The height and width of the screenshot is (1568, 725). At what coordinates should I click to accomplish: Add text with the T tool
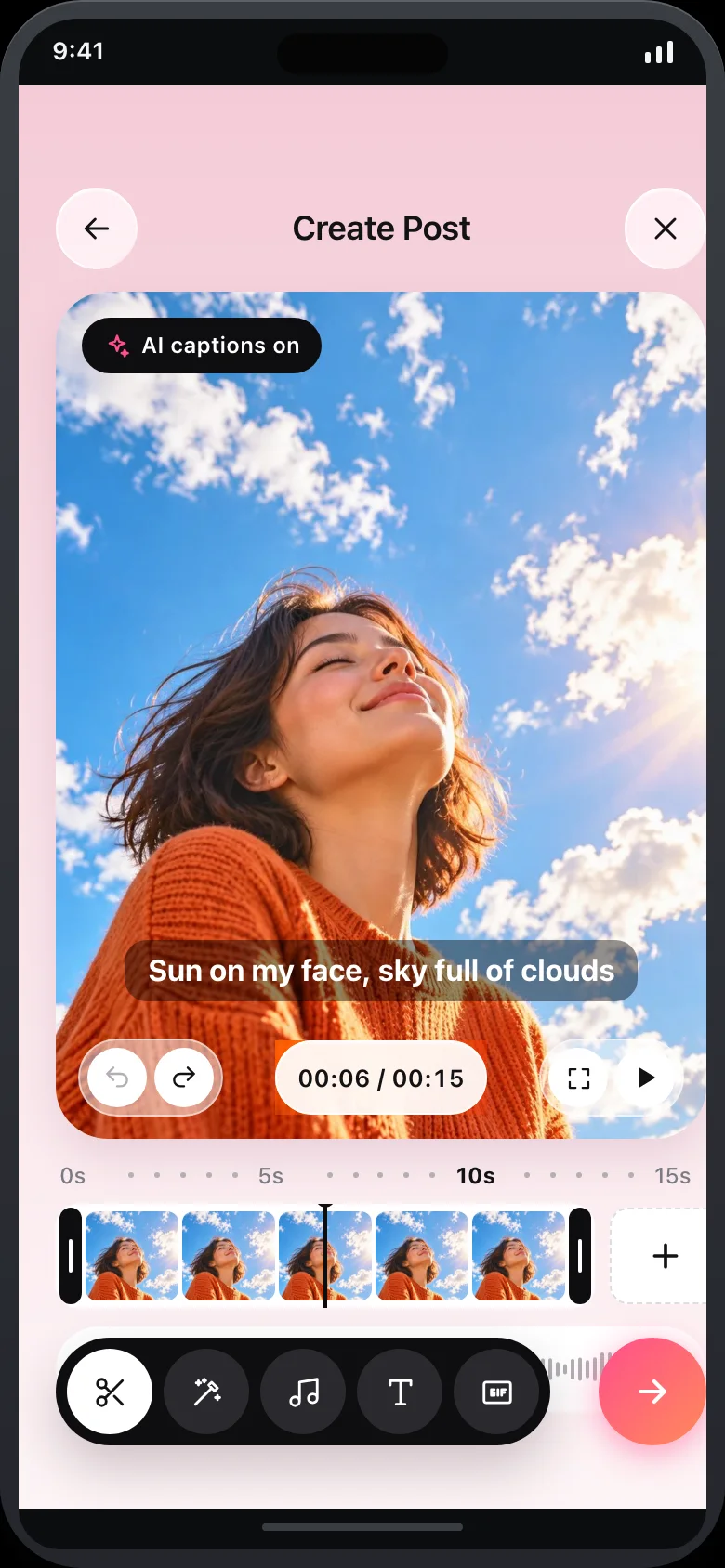coord(400,1392)
